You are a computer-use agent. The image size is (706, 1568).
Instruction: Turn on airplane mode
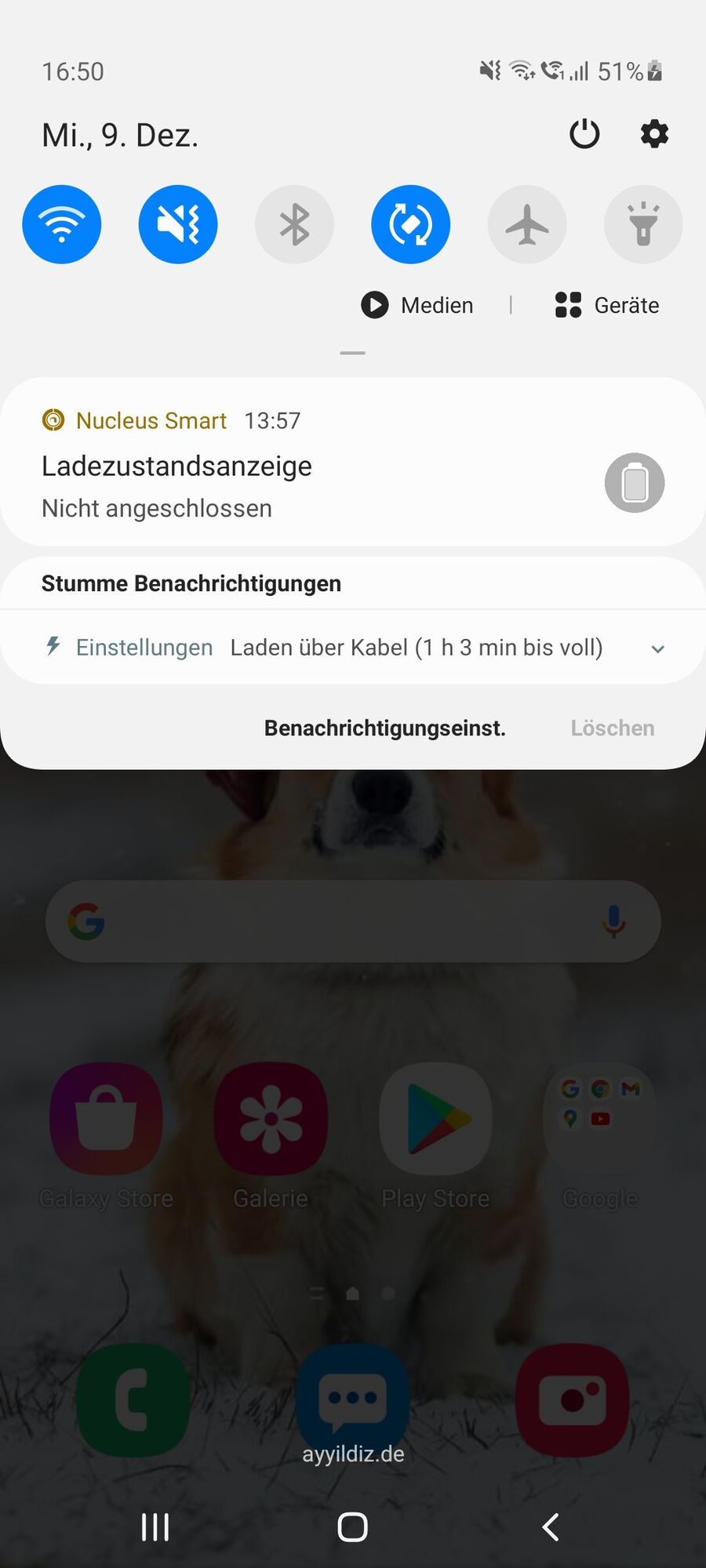pyautogui.click(x=527, y=225)
